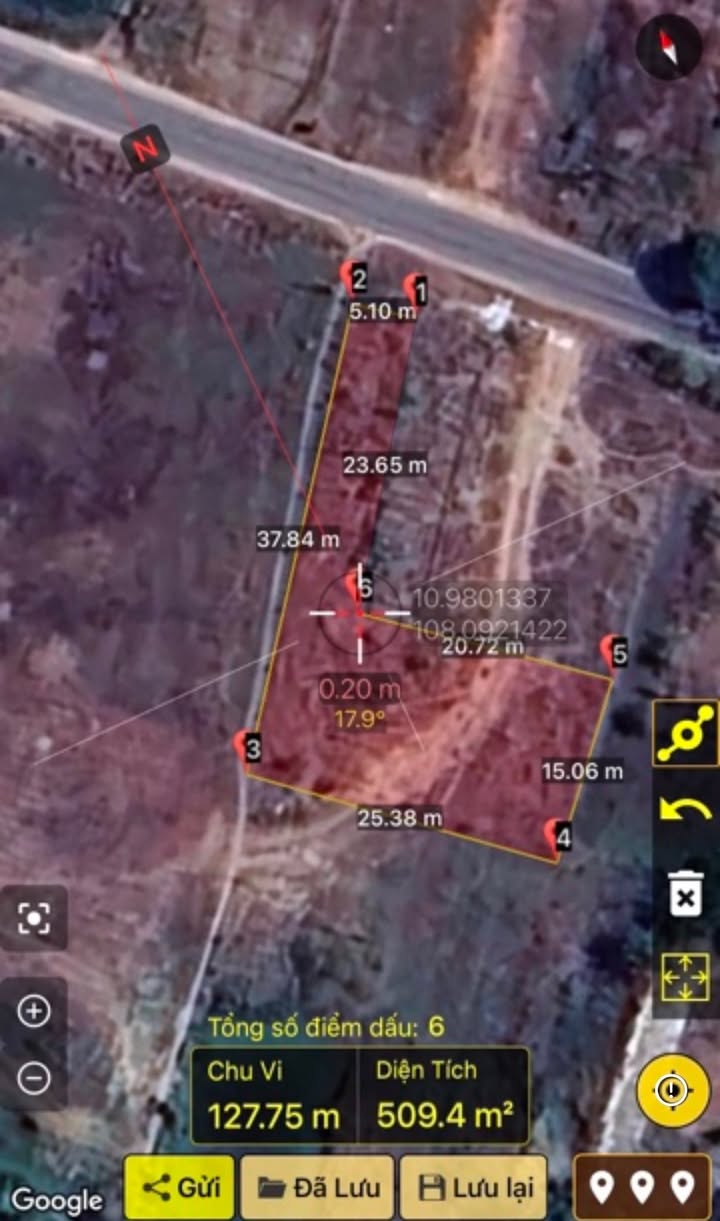Select marker pin number 1
720x1221 pixels.
[415, 290]
